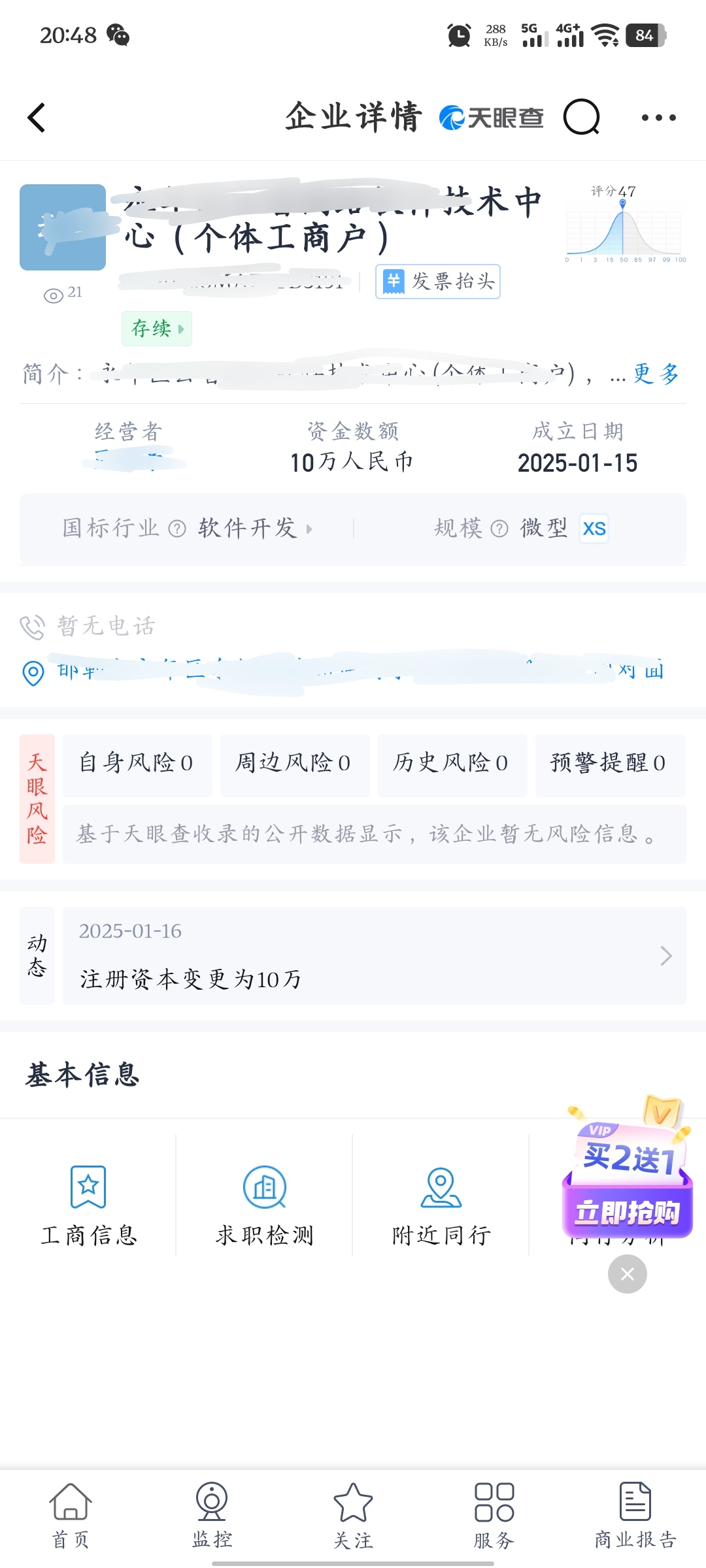This screenshot has height=1568, width=706.
Task: Tap the phone icon beside 暂无电话
Action: point(32,625)
